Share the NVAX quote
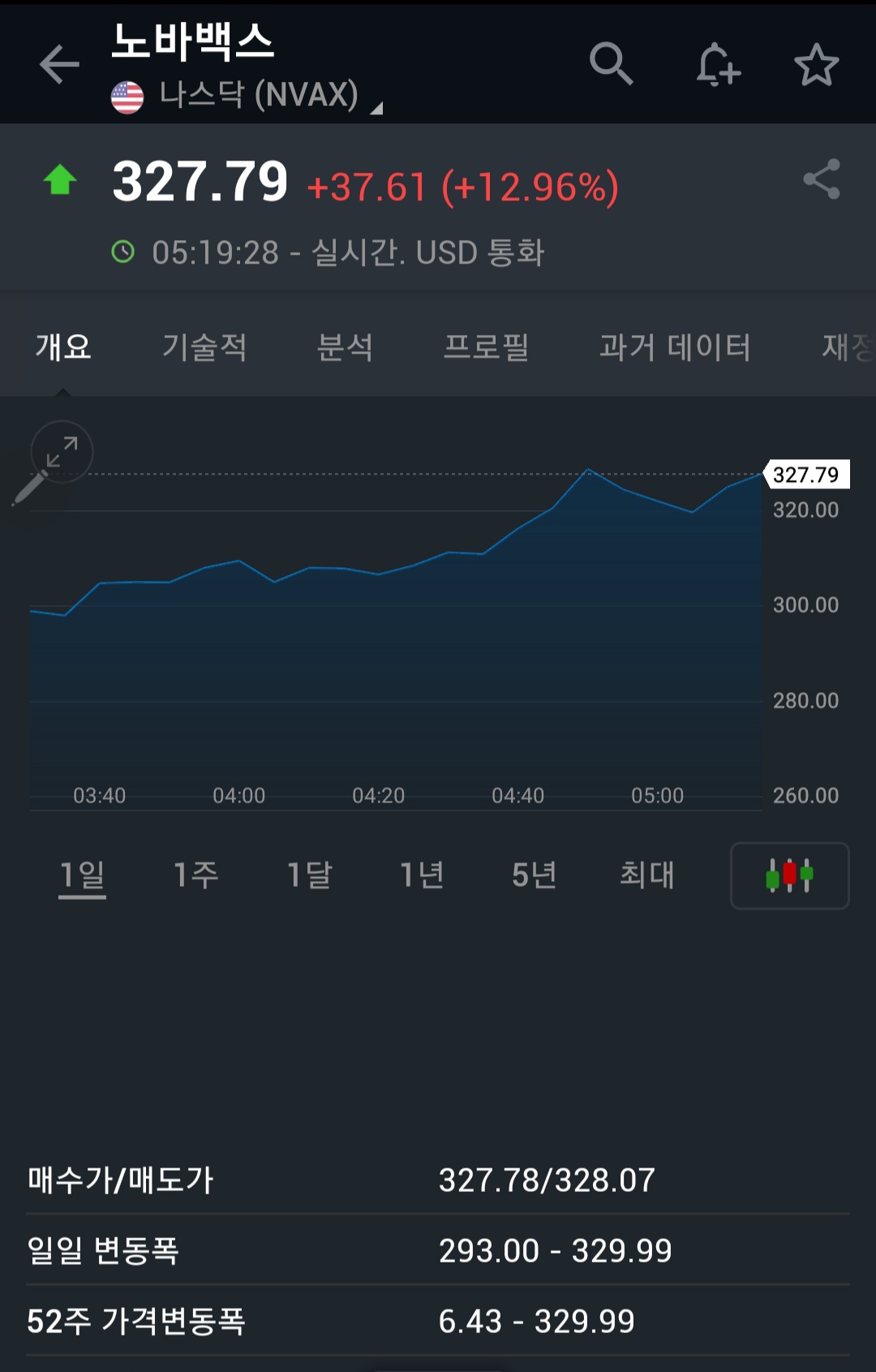 point(821,179)
